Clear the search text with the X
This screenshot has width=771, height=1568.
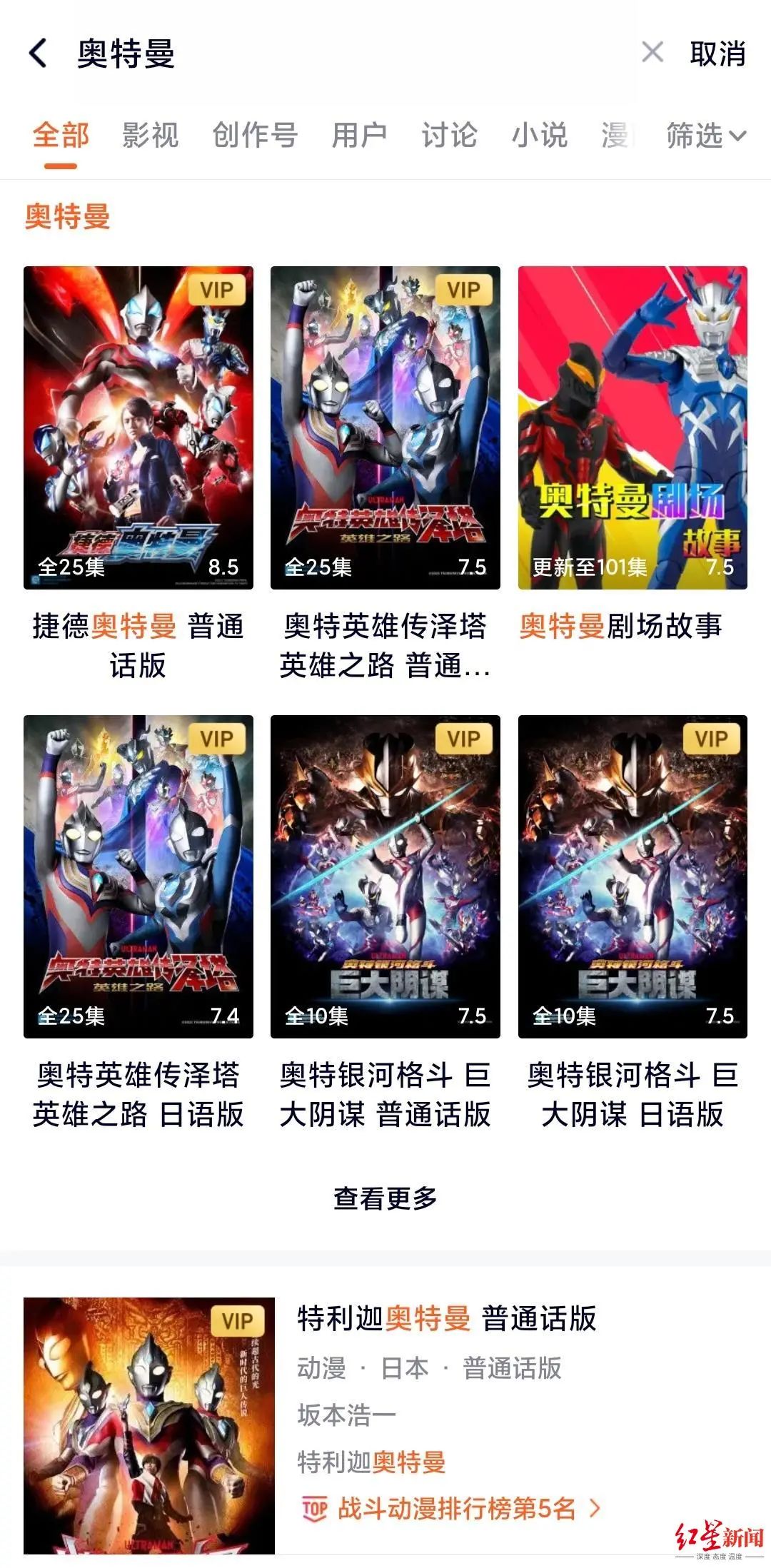coord(652,52)
